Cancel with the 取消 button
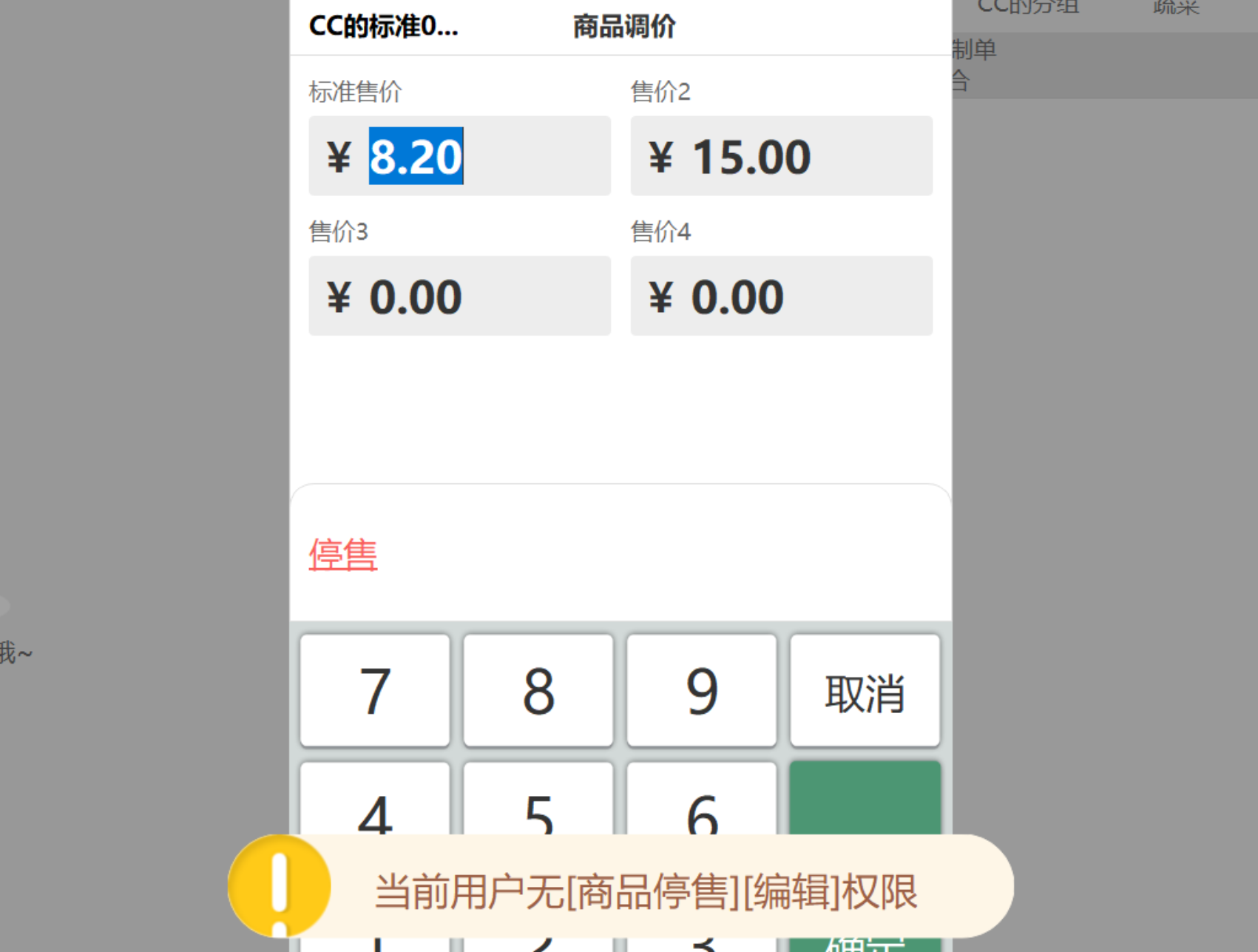Viewport: 1258px width, 952px height. point(865,692)
